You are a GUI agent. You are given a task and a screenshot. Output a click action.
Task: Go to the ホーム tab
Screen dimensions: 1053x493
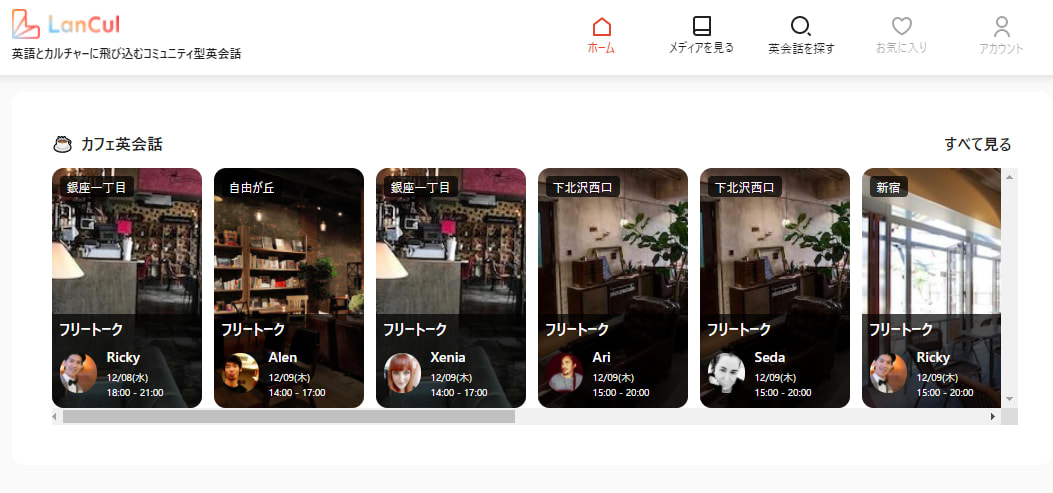[x=601, y=35]
